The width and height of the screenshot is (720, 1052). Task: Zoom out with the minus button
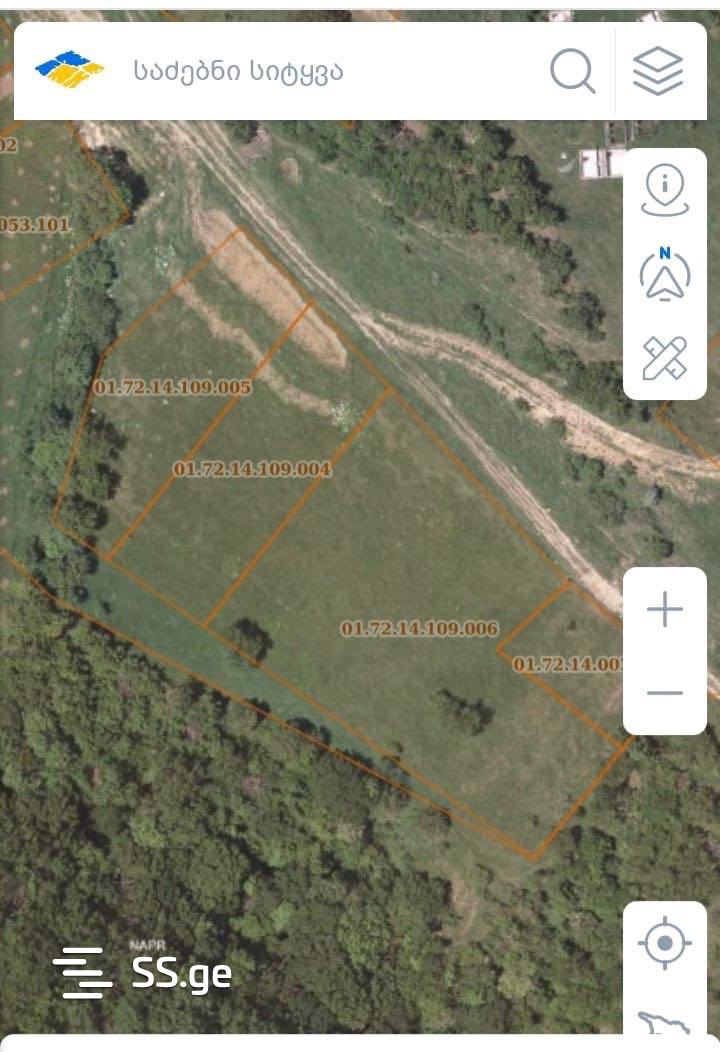pos(665,693)
